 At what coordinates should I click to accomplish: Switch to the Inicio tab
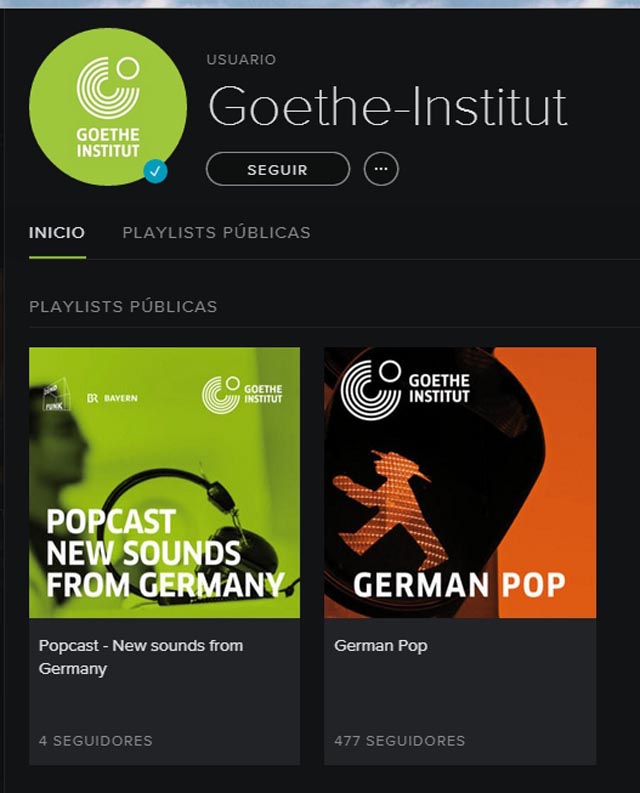click(57, 233)
